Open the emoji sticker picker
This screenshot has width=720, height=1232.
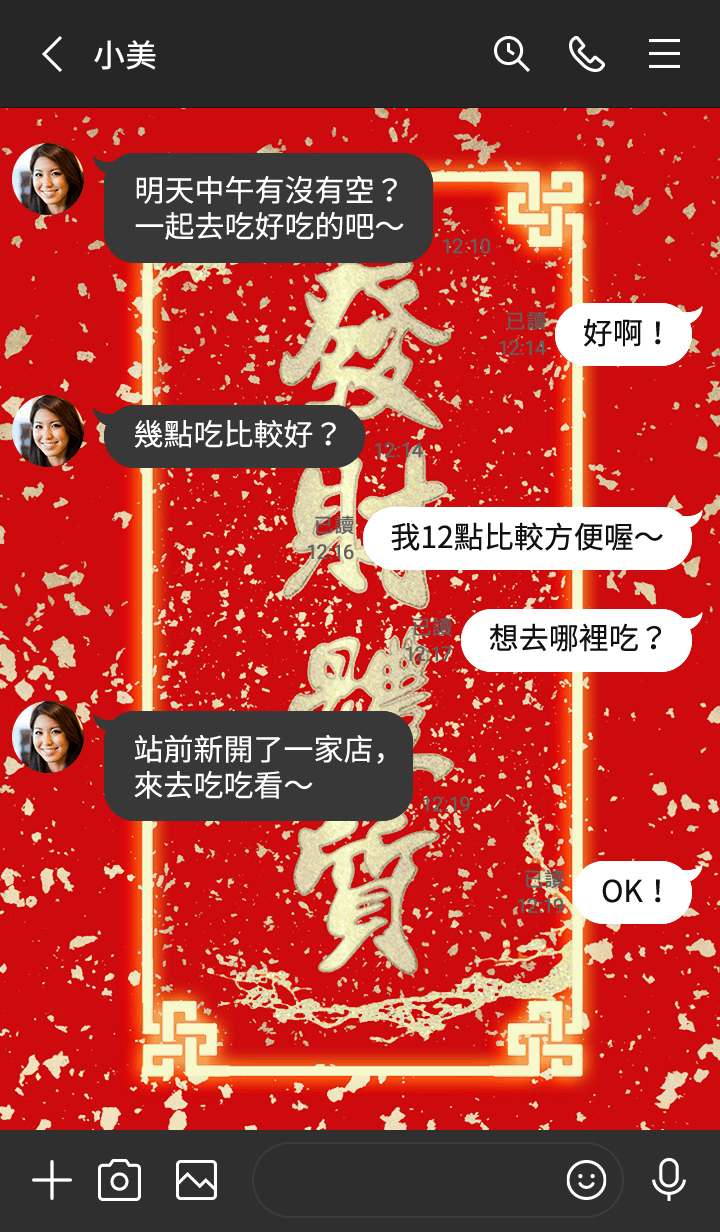click(x=586, y=1181)
